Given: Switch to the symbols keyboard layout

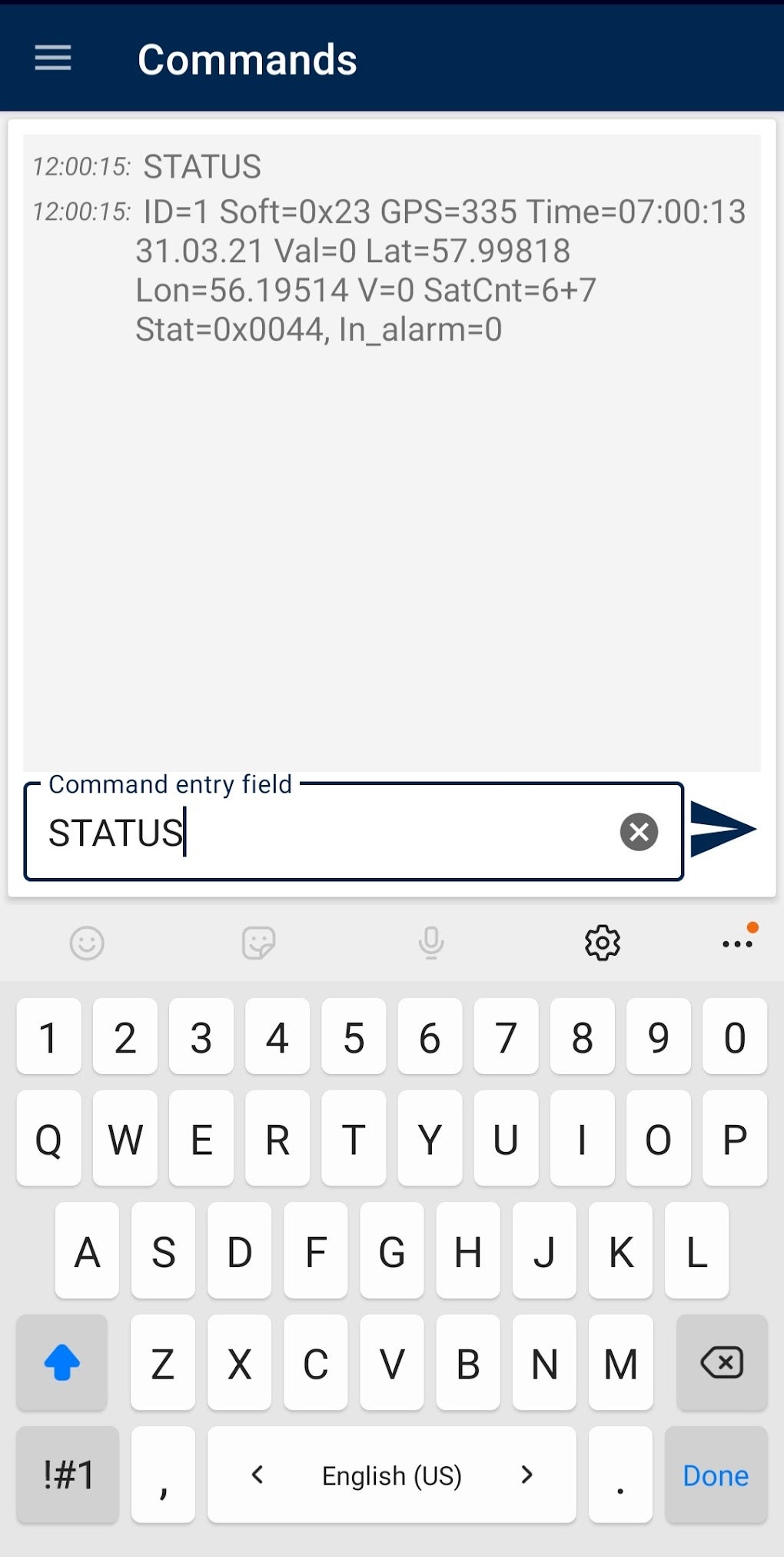Looking at the screenshot, I should [65, 1475].
